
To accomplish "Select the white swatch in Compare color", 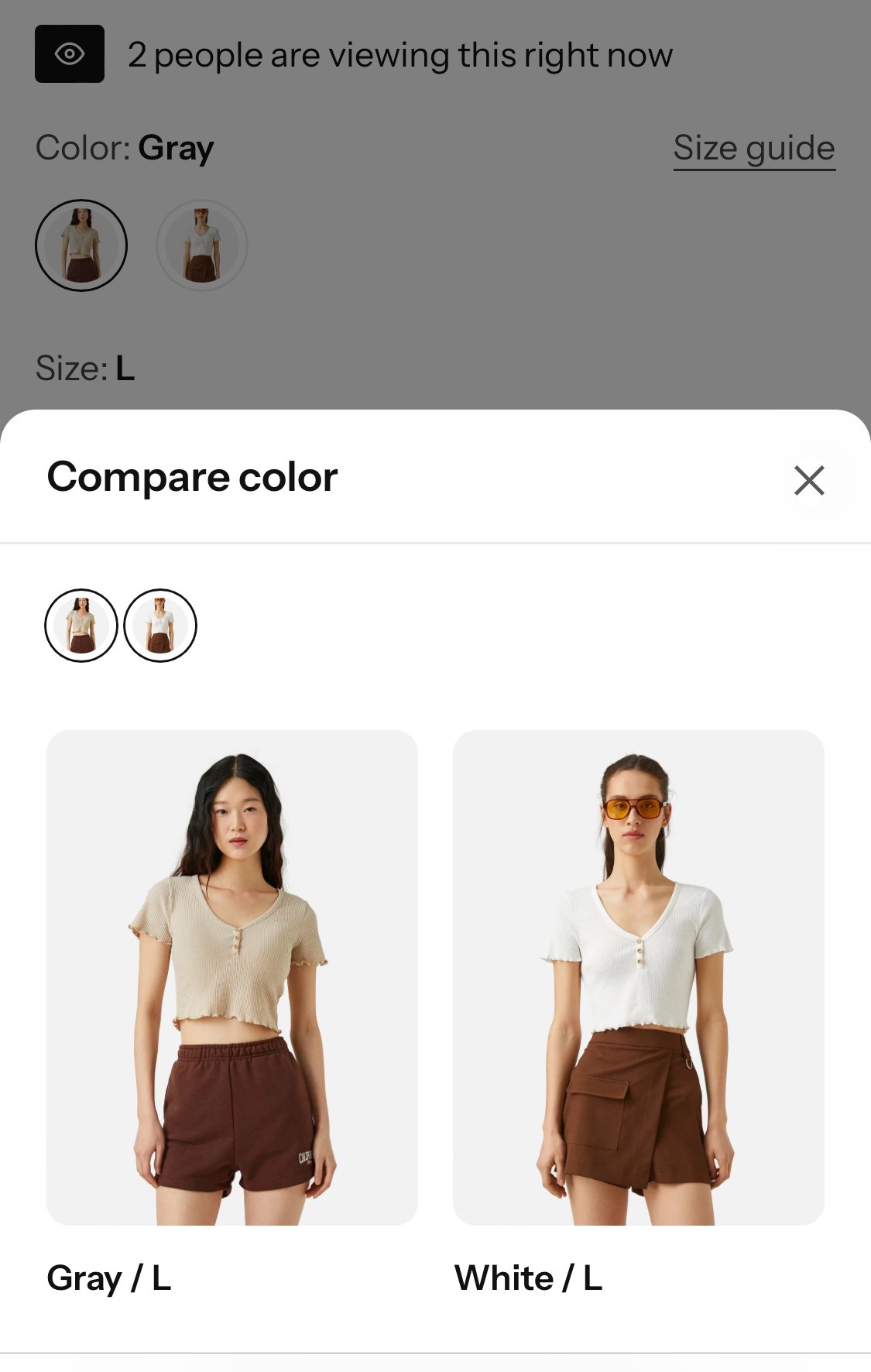I will [160, 626].
